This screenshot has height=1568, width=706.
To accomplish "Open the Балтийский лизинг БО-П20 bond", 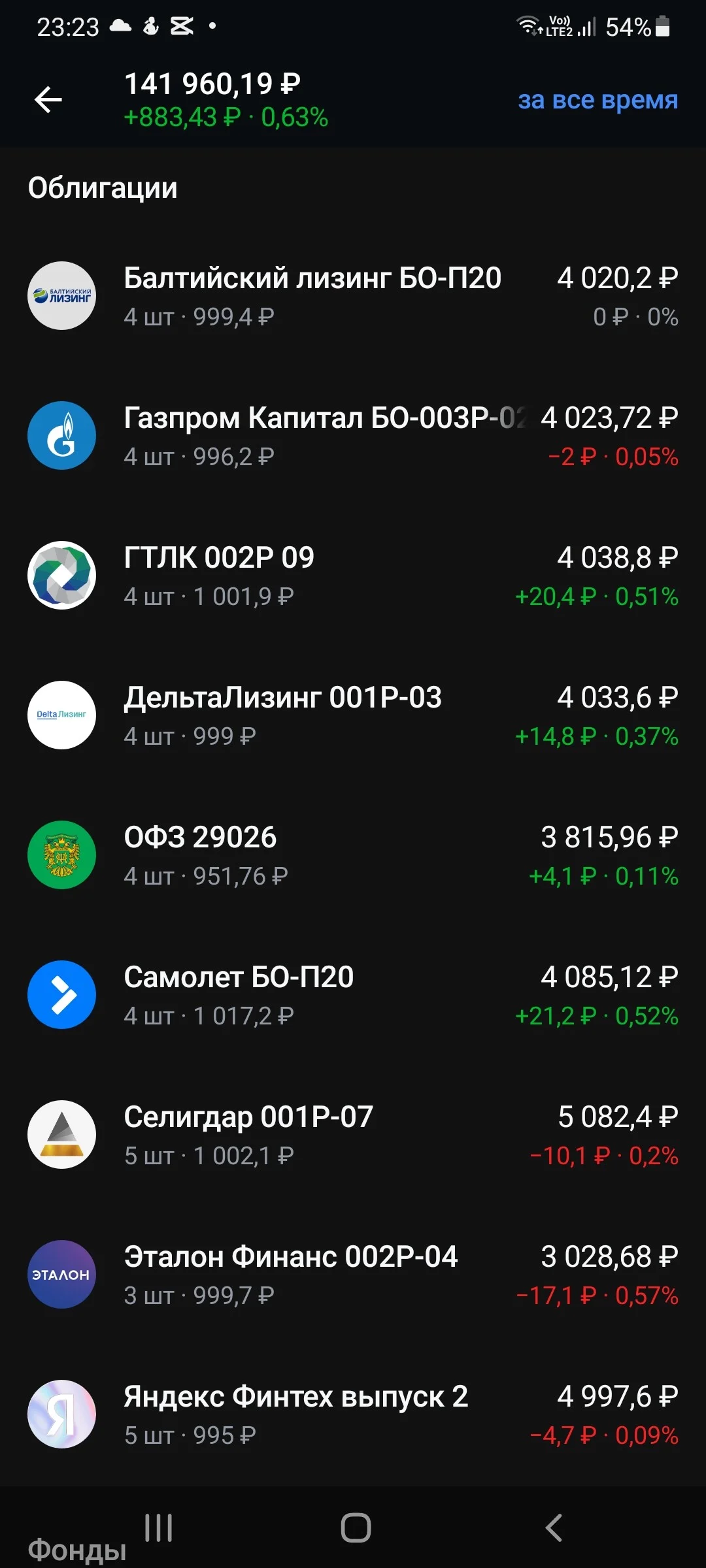I will (x=353, y=296).
